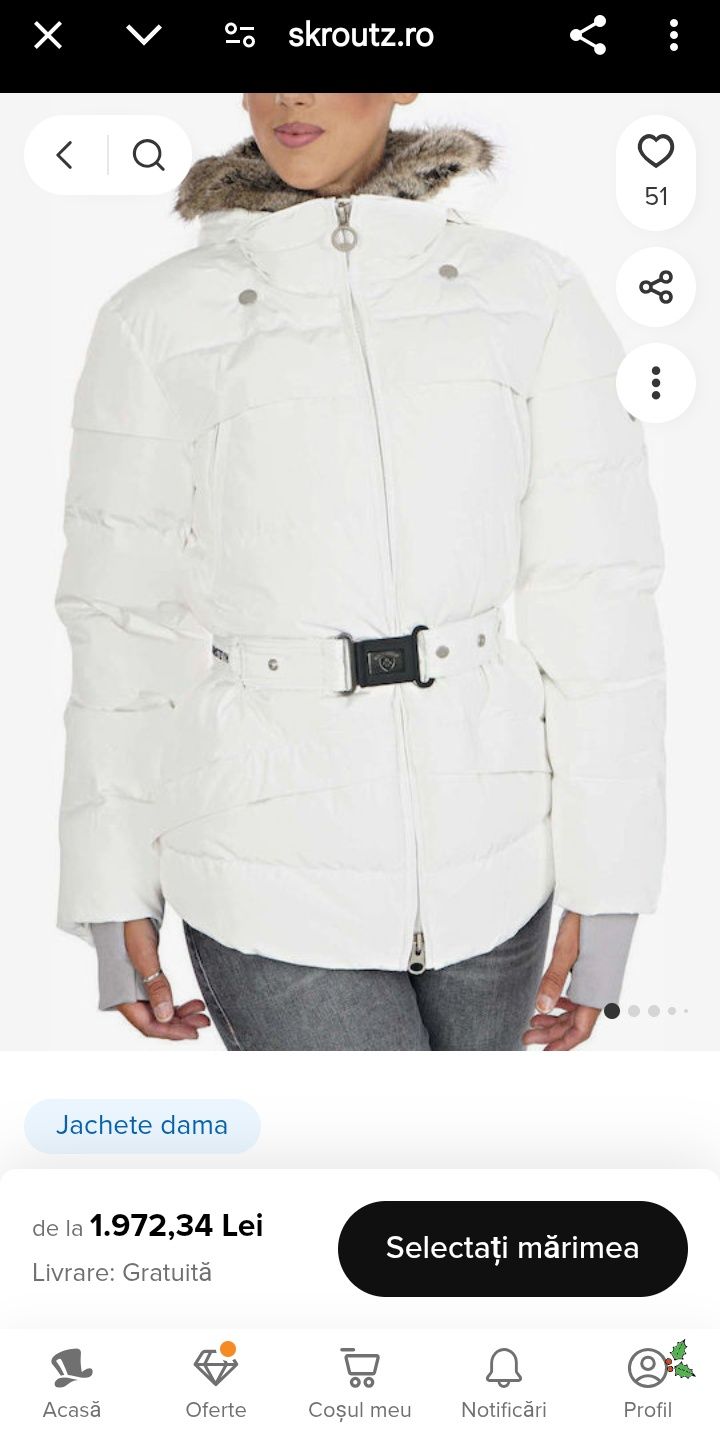
Task: Add the jacket to favorites
Action: pos(656,153)
